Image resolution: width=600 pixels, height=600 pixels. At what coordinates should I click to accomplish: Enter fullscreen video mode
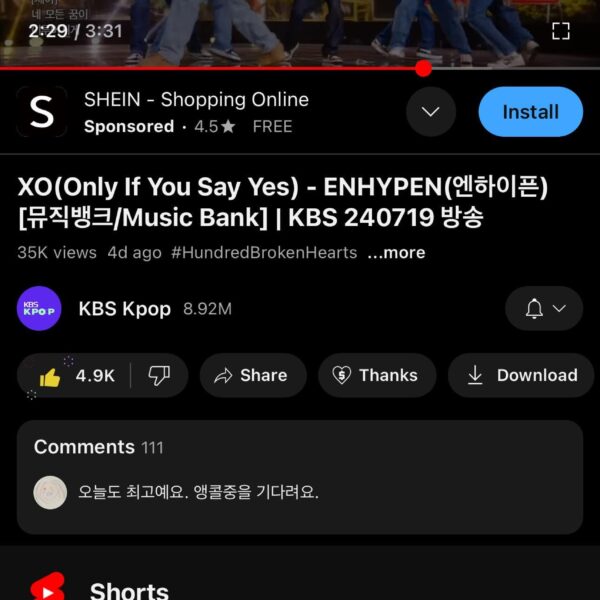point(561,31)
